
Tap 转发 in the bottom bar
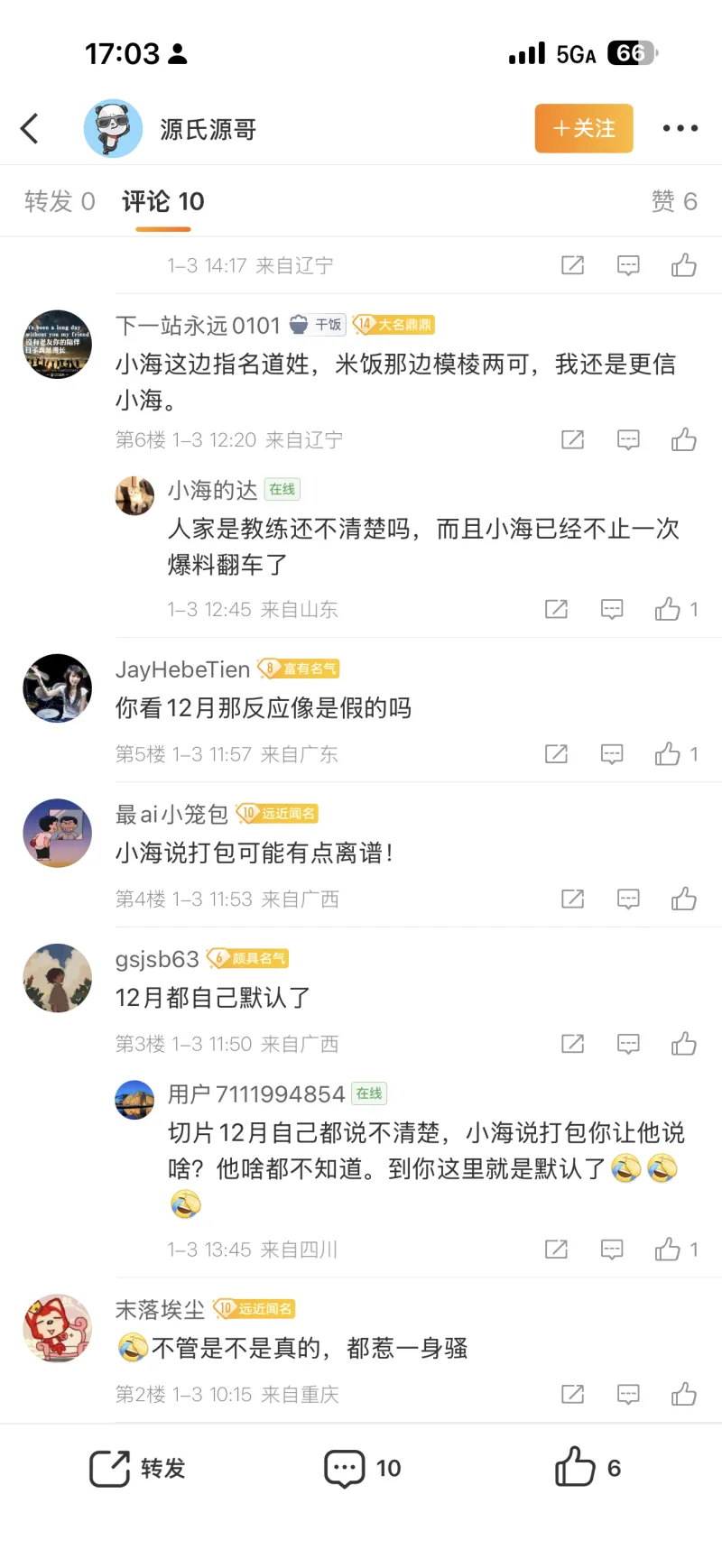[x=137, y=1469]
